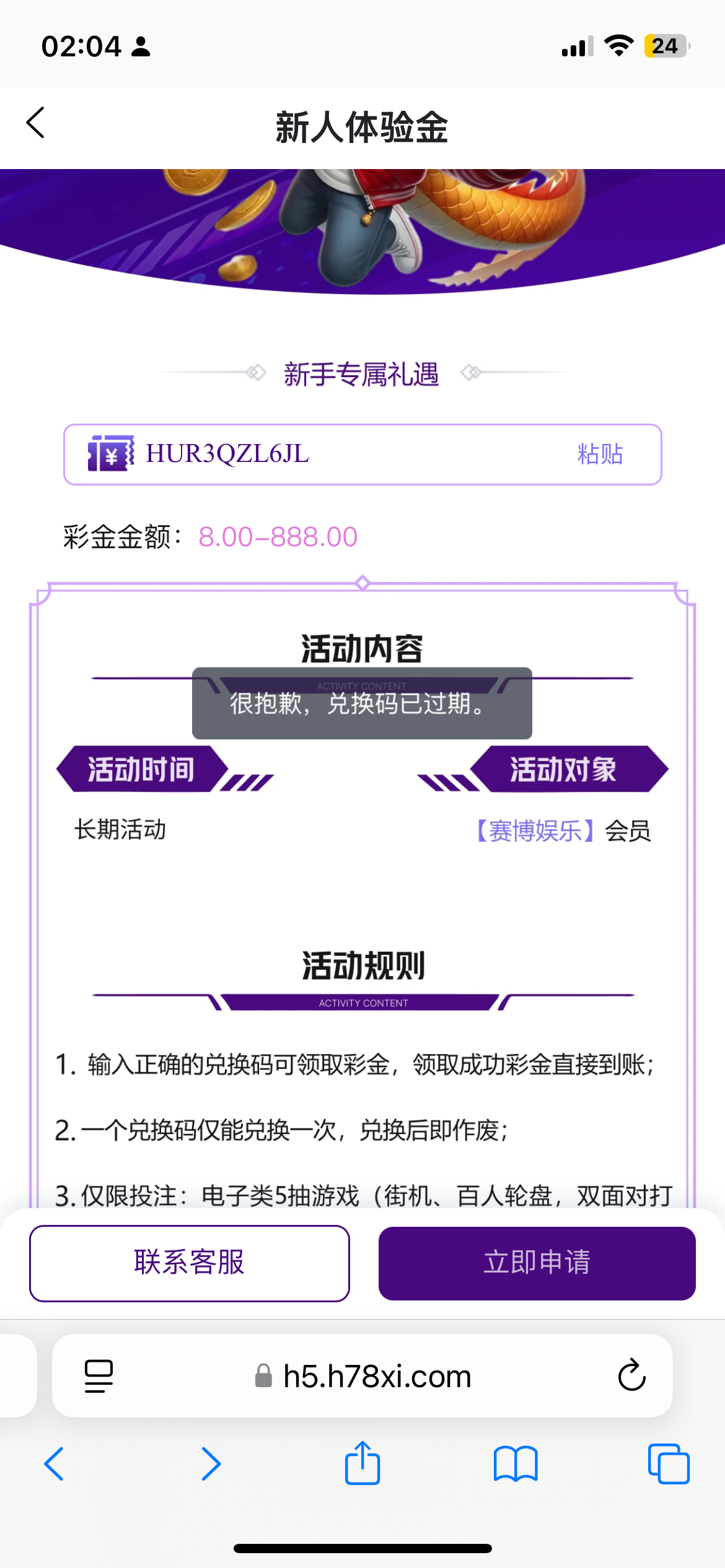Open the Safari page settings menu icon
The image size is (725, 1568).
[99, 1376]
